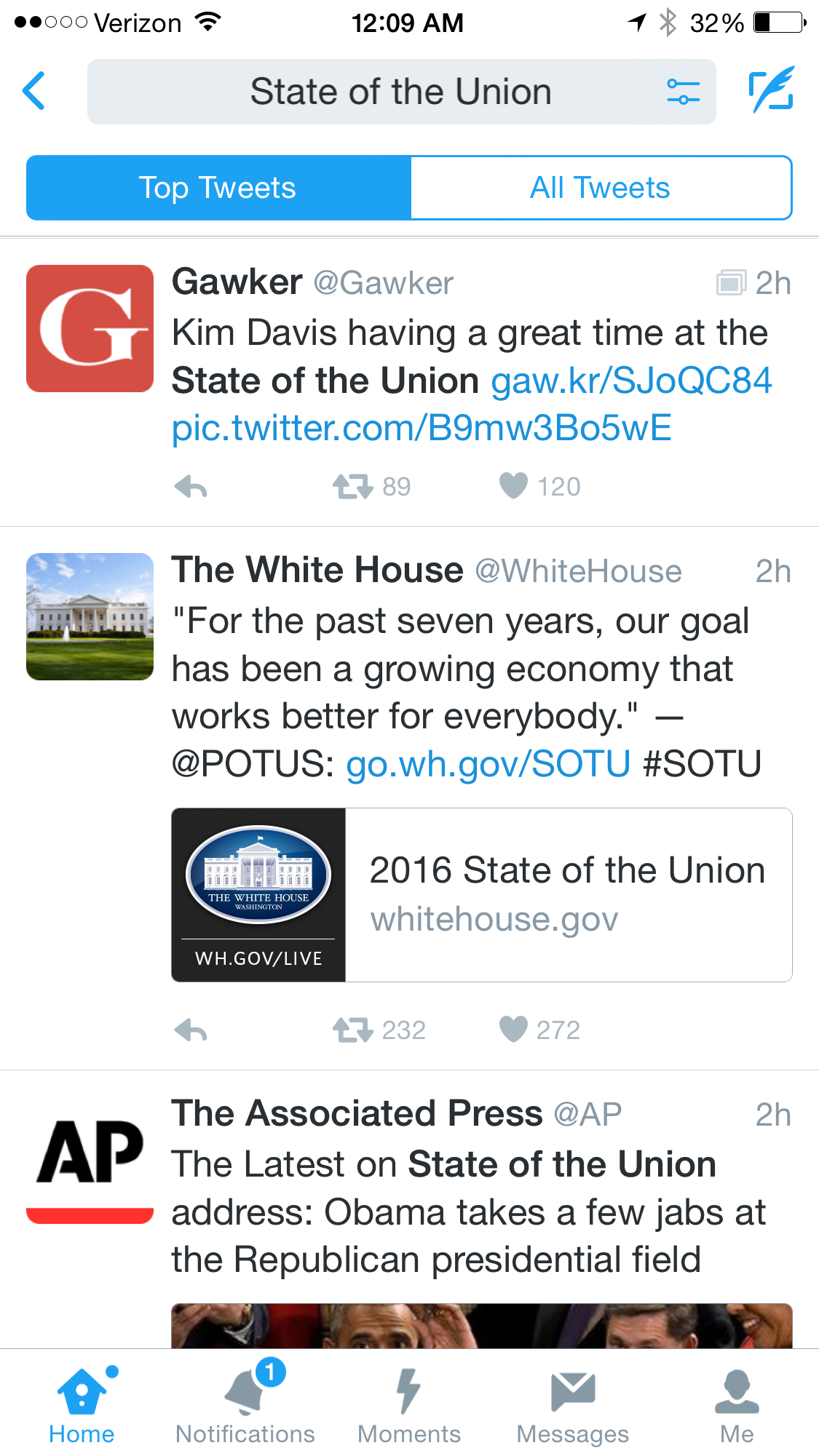Retweet Gawker's Kim Davis tweet

[x=353, y=486]
